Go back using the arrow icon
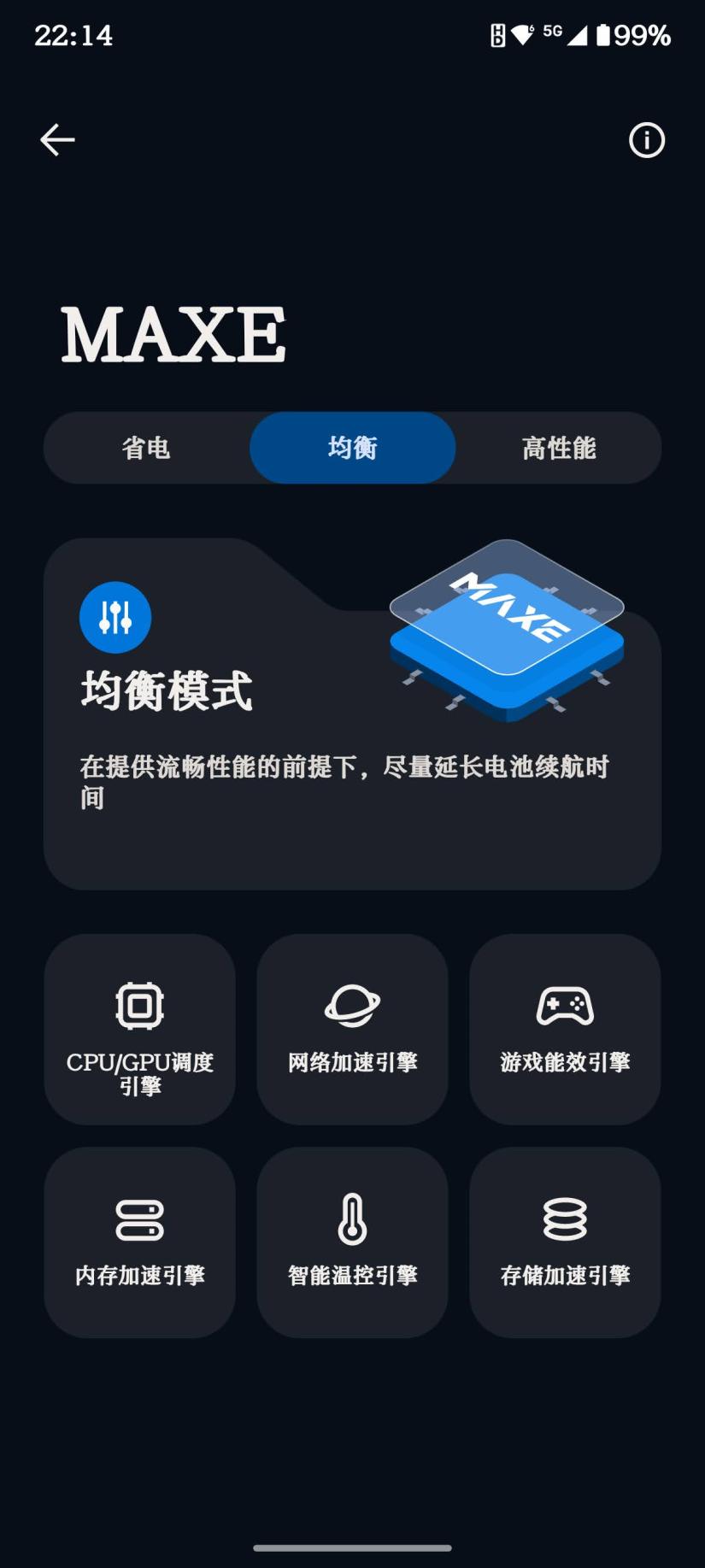705x1568 pixels. (57, 140)
